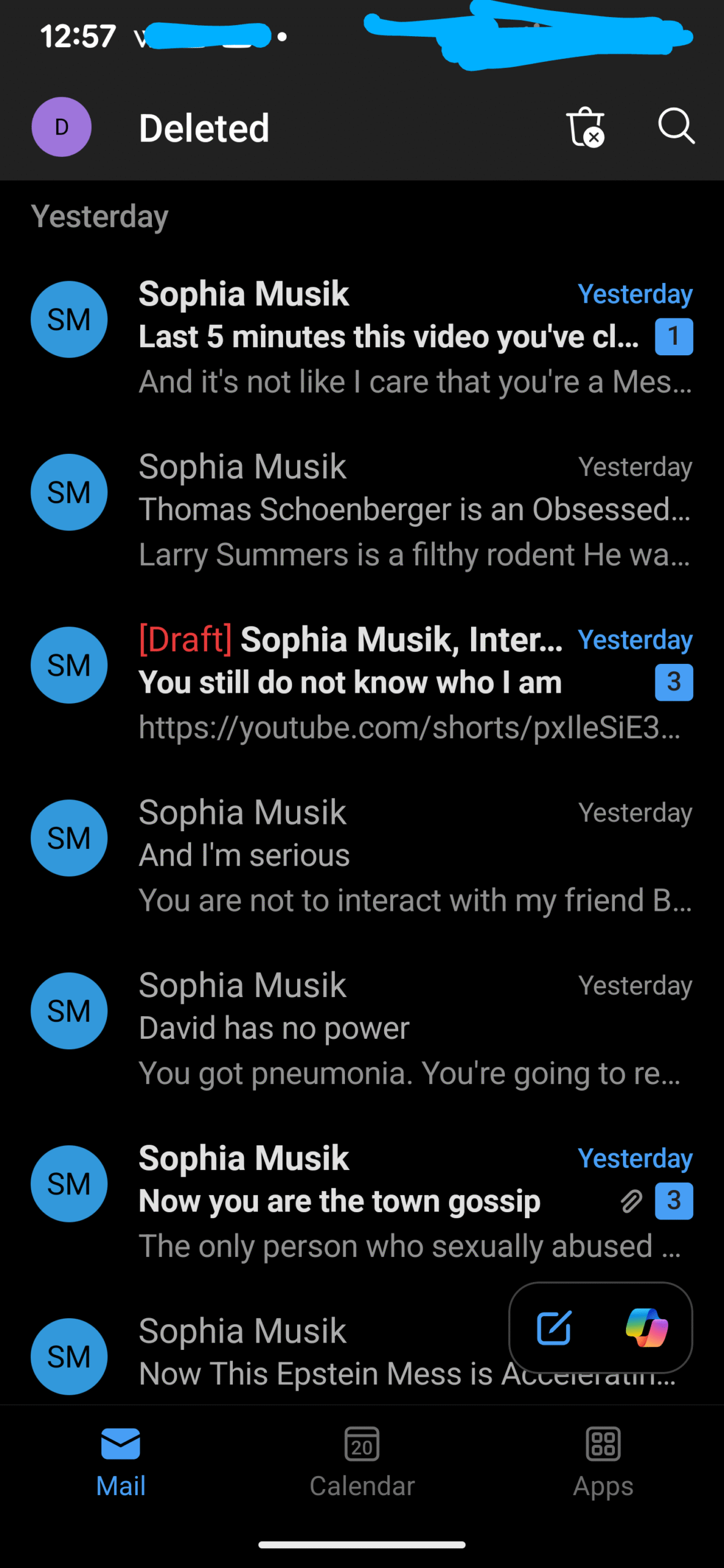Open the search magnifier
This screenshot has height=1568, width=724.
(676, 126)
